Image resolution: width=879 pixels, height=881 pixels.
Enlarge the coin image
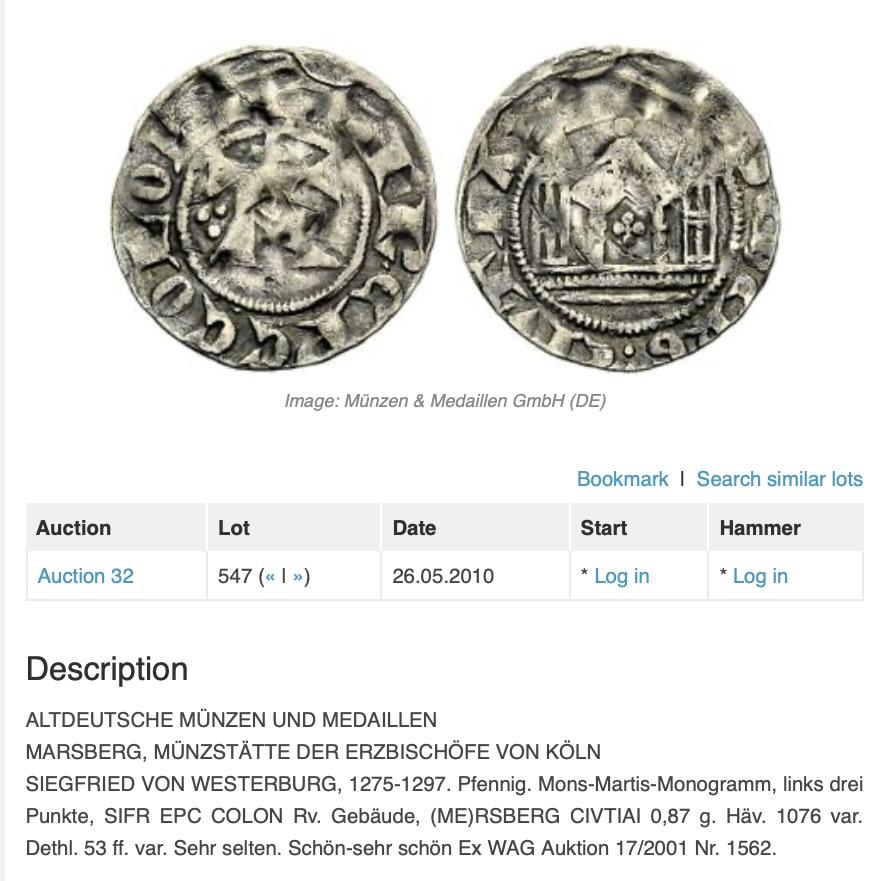(444, 208)
